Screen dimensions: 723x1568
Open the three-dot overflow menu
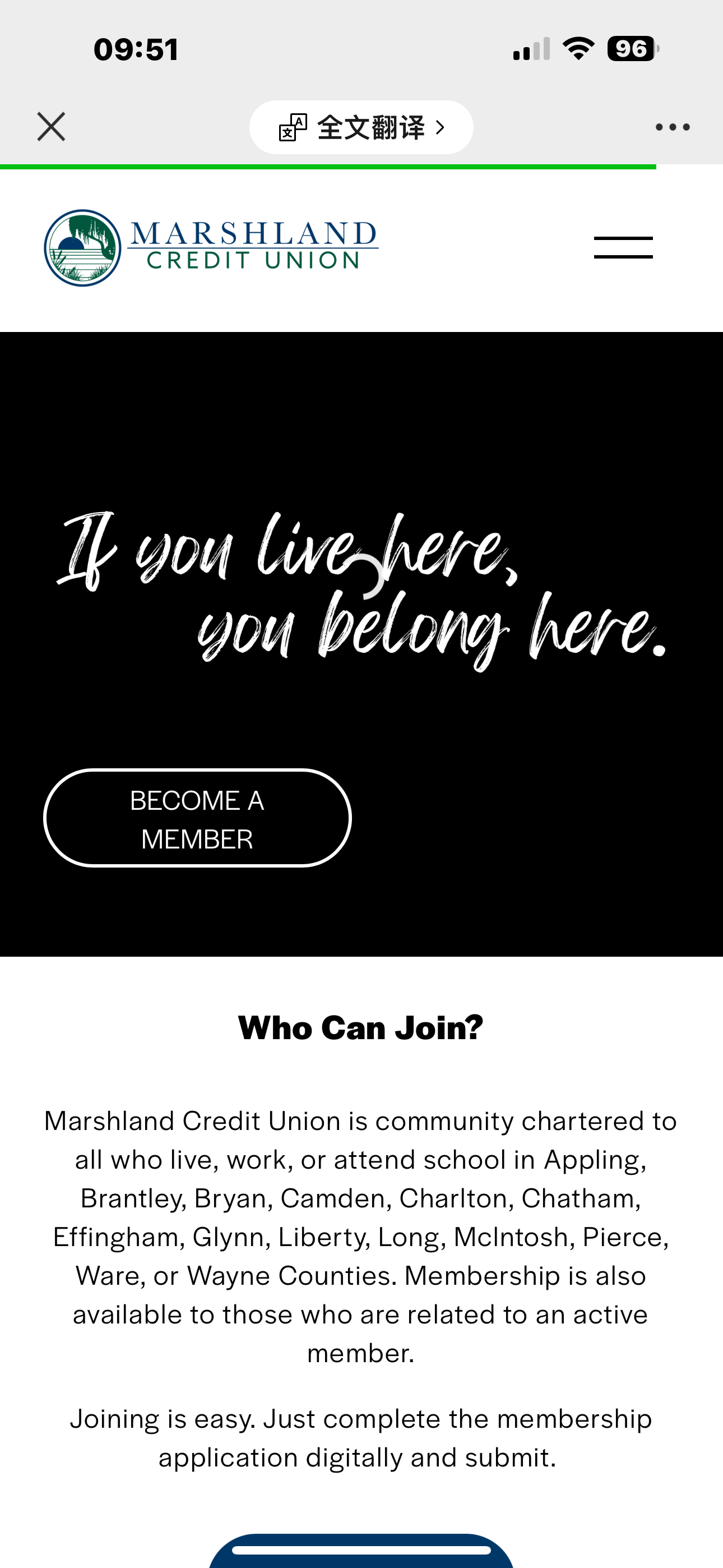point(672,127)
